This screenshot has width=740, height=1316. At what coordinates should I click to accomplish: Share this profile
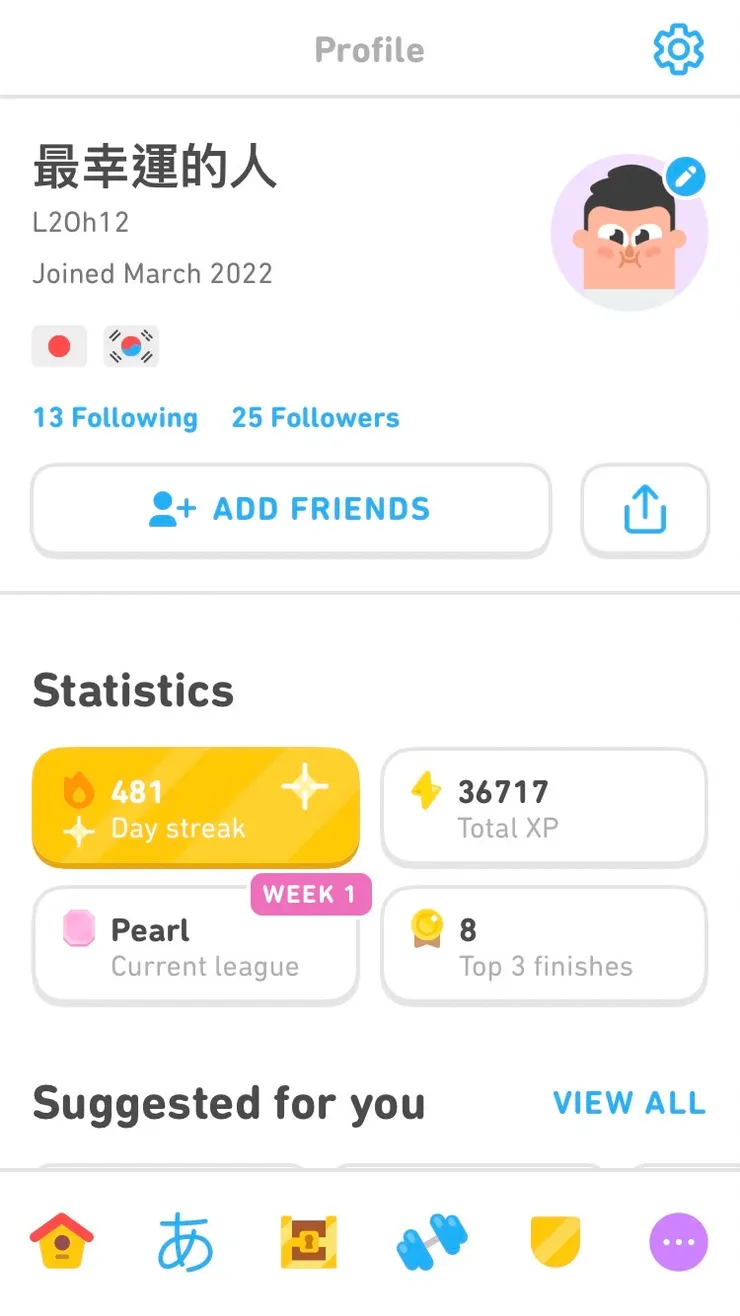click(645, 509)
